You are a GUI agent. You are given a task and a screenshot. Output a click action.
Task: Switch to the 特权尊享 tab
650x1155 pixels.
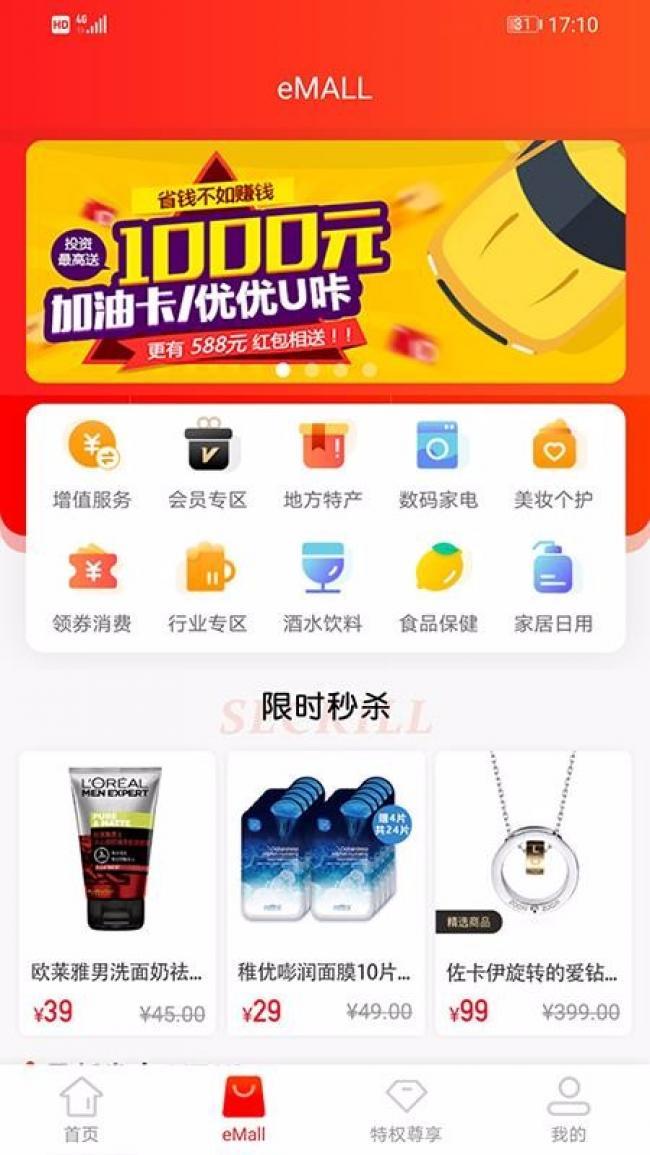pyautogui.click(x=406, y=1110)
